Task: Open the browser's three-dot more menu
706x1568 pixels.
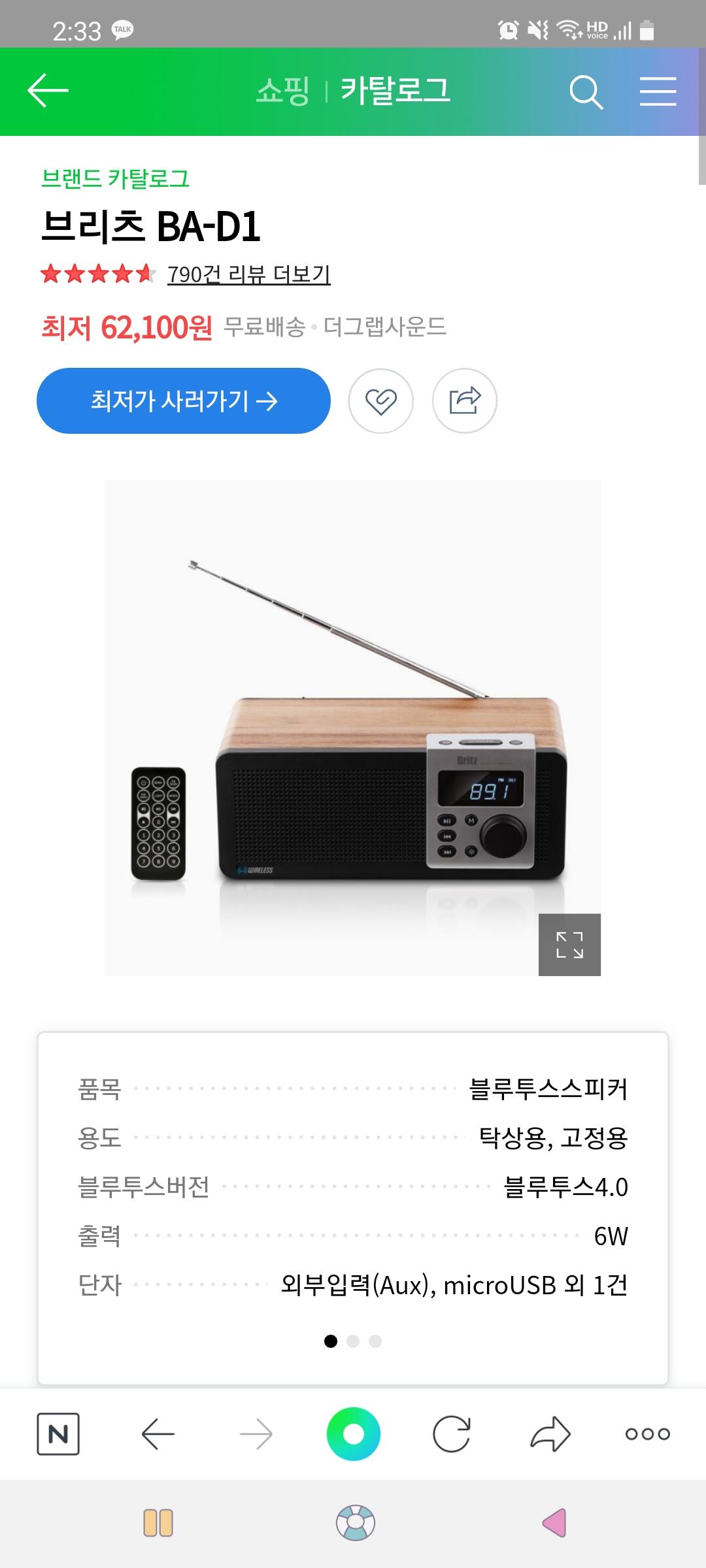Action: (x=647, y=1434)
